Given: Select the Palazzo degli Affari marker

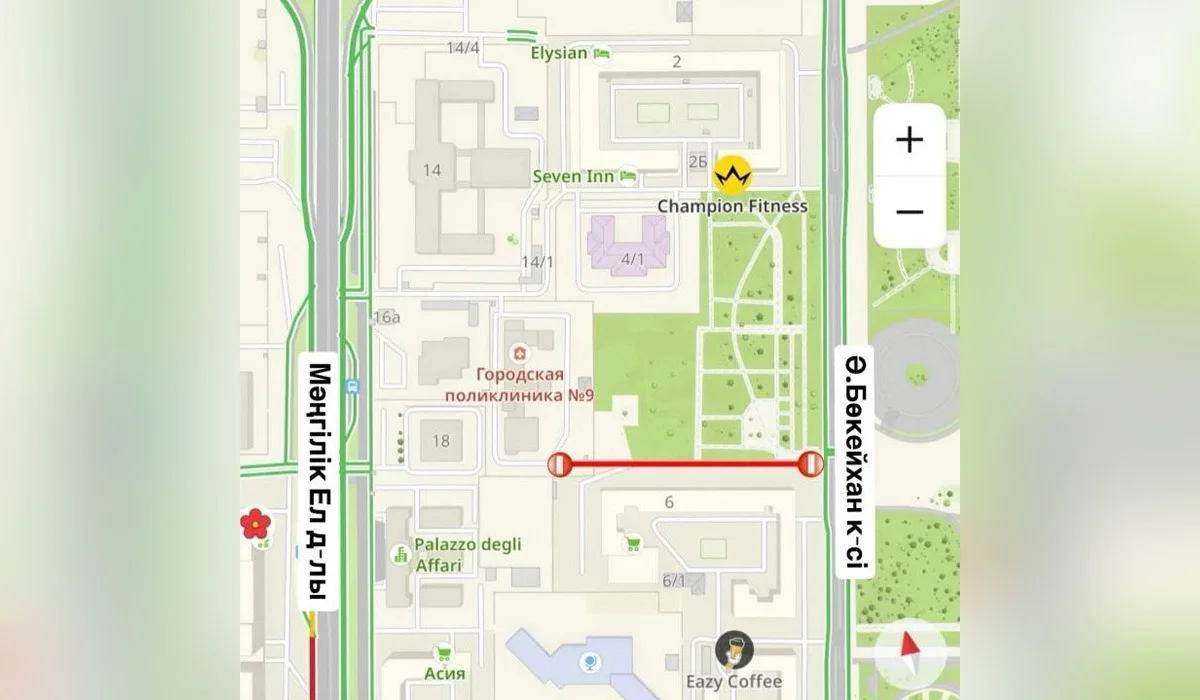Looking at the screenshot, I should (401, 554).
